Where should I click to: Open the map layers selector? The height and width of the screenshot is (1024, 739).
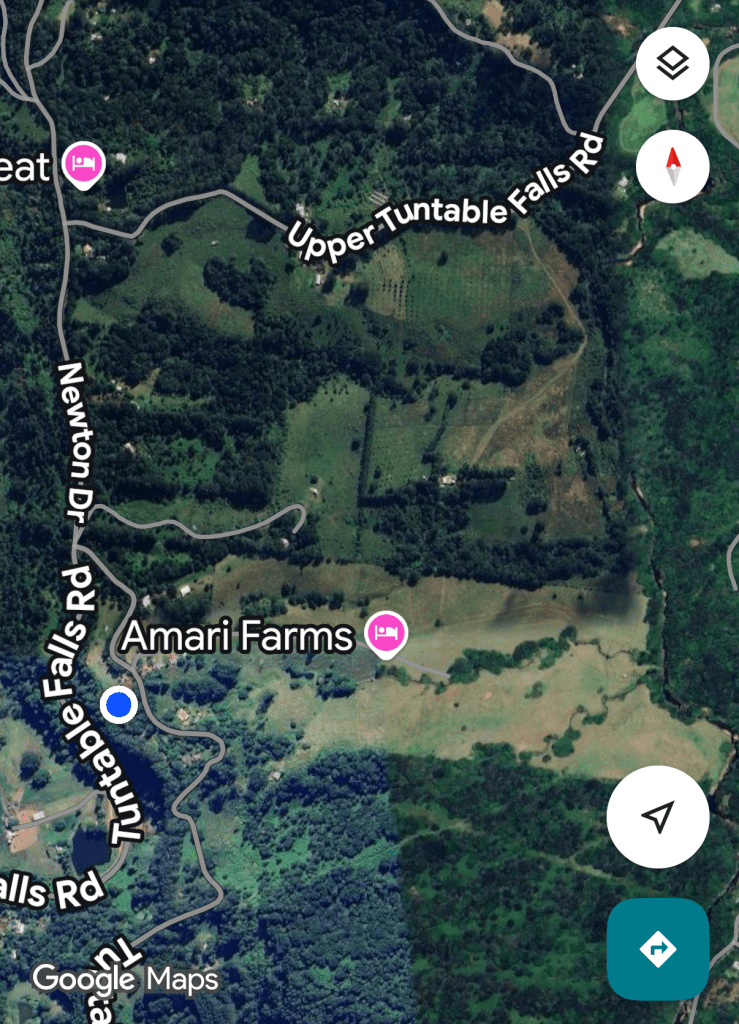tap(672, 64)
